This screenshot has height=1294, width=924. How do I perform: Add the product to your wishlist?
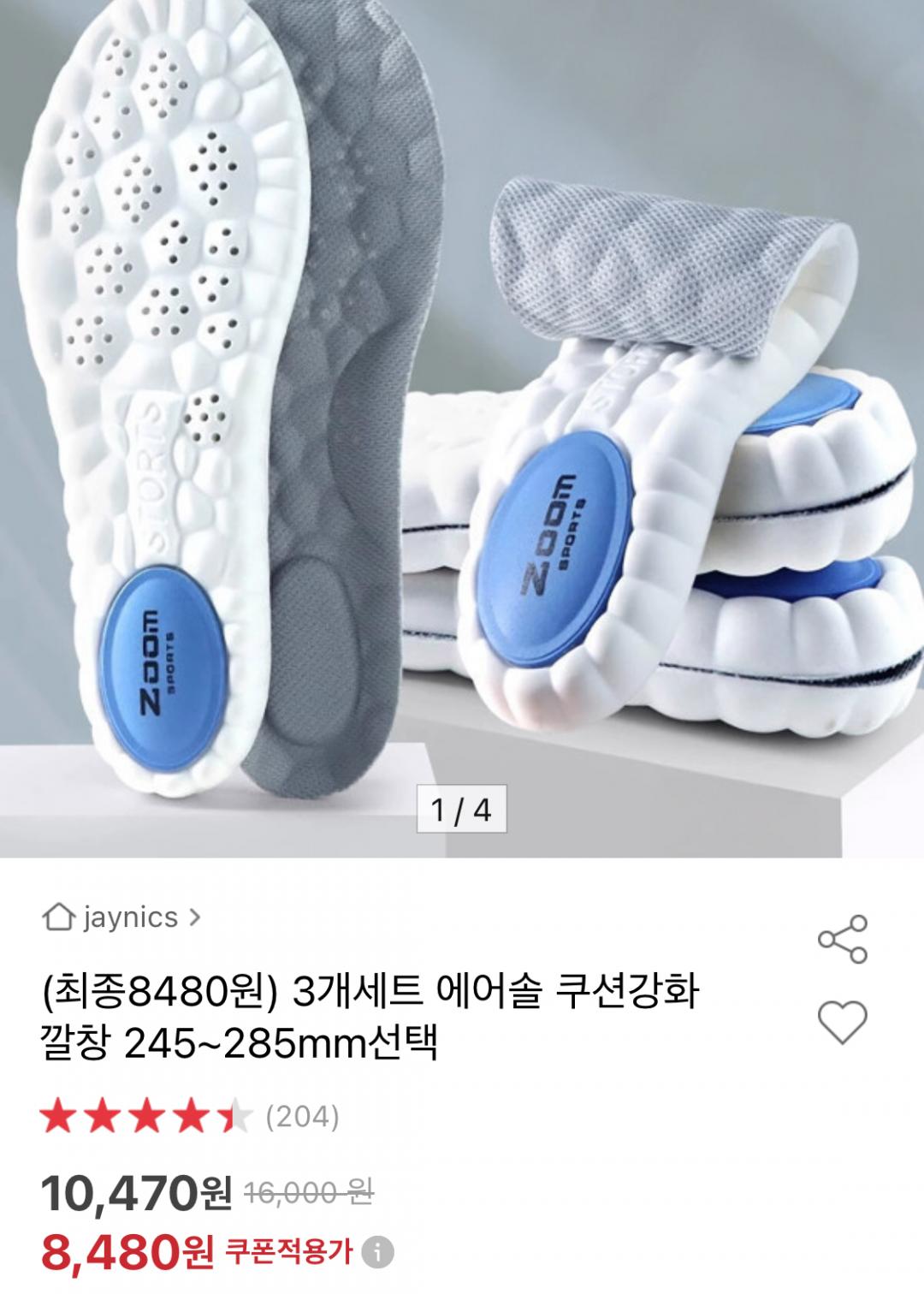click(x=843, y=1021)
